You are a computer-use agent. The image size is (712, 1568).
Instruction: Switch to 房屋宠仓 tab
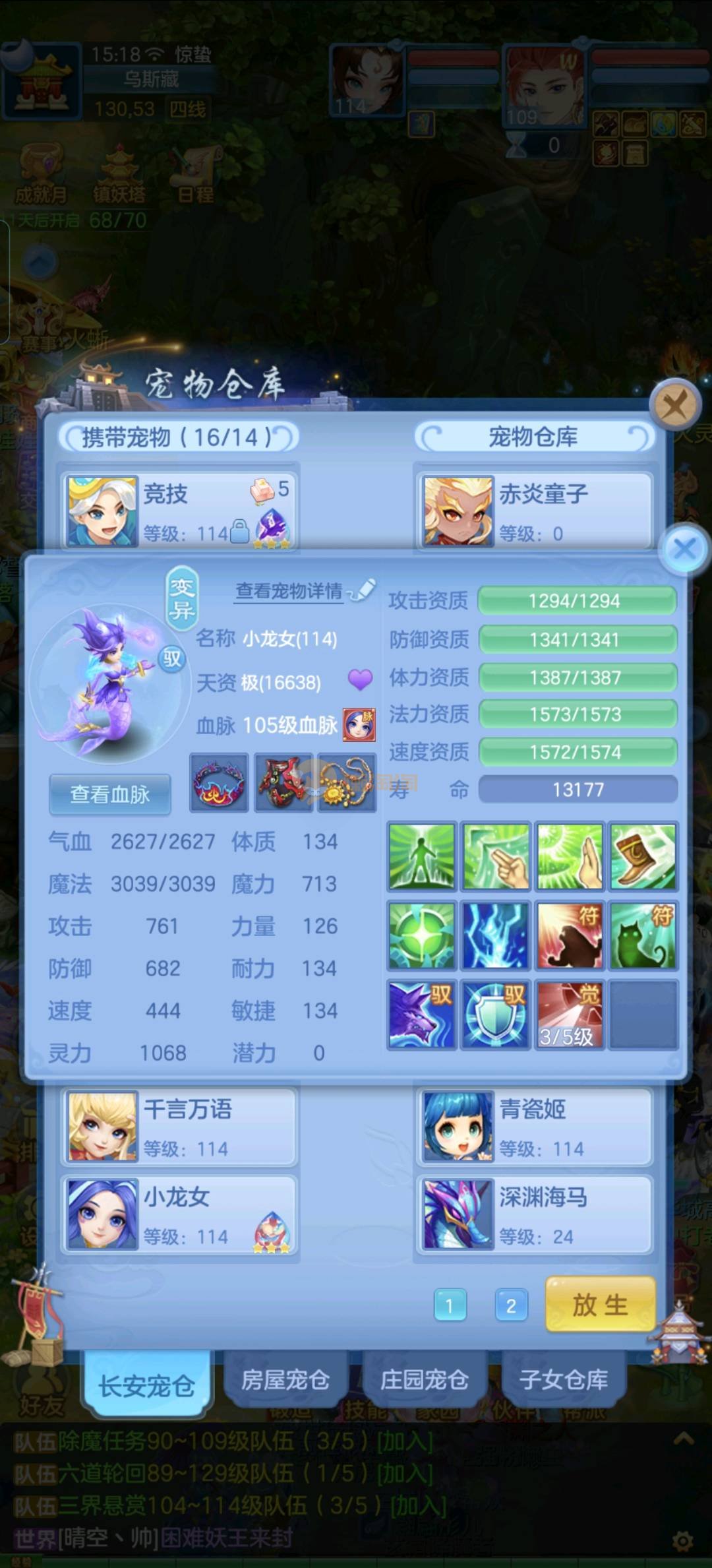point(285,1380)
